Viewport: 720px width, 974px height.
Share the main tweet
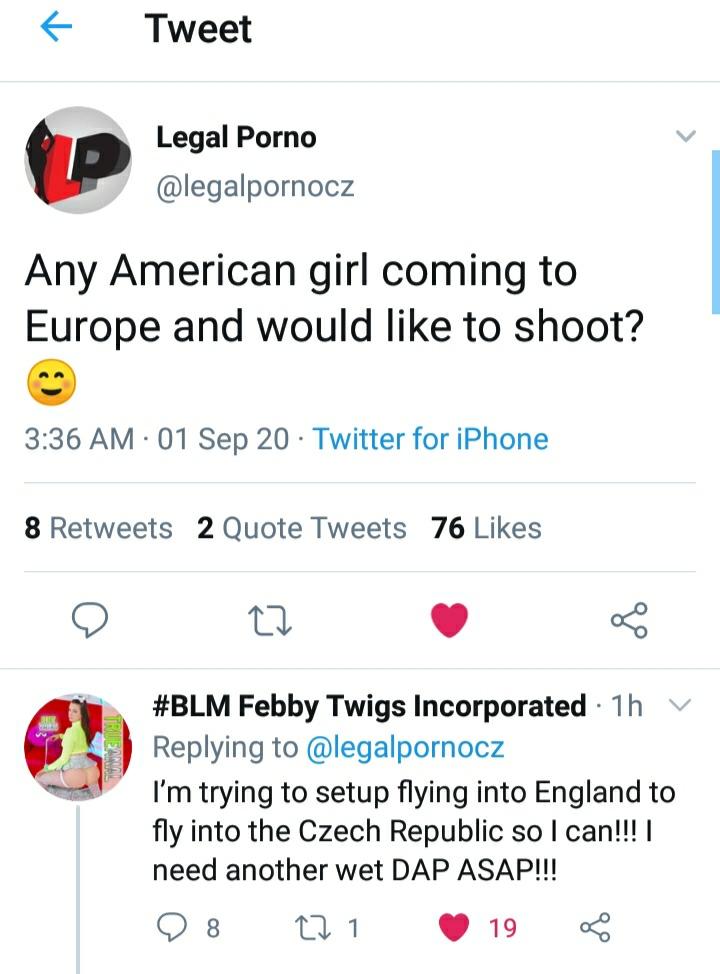(630, 621)
